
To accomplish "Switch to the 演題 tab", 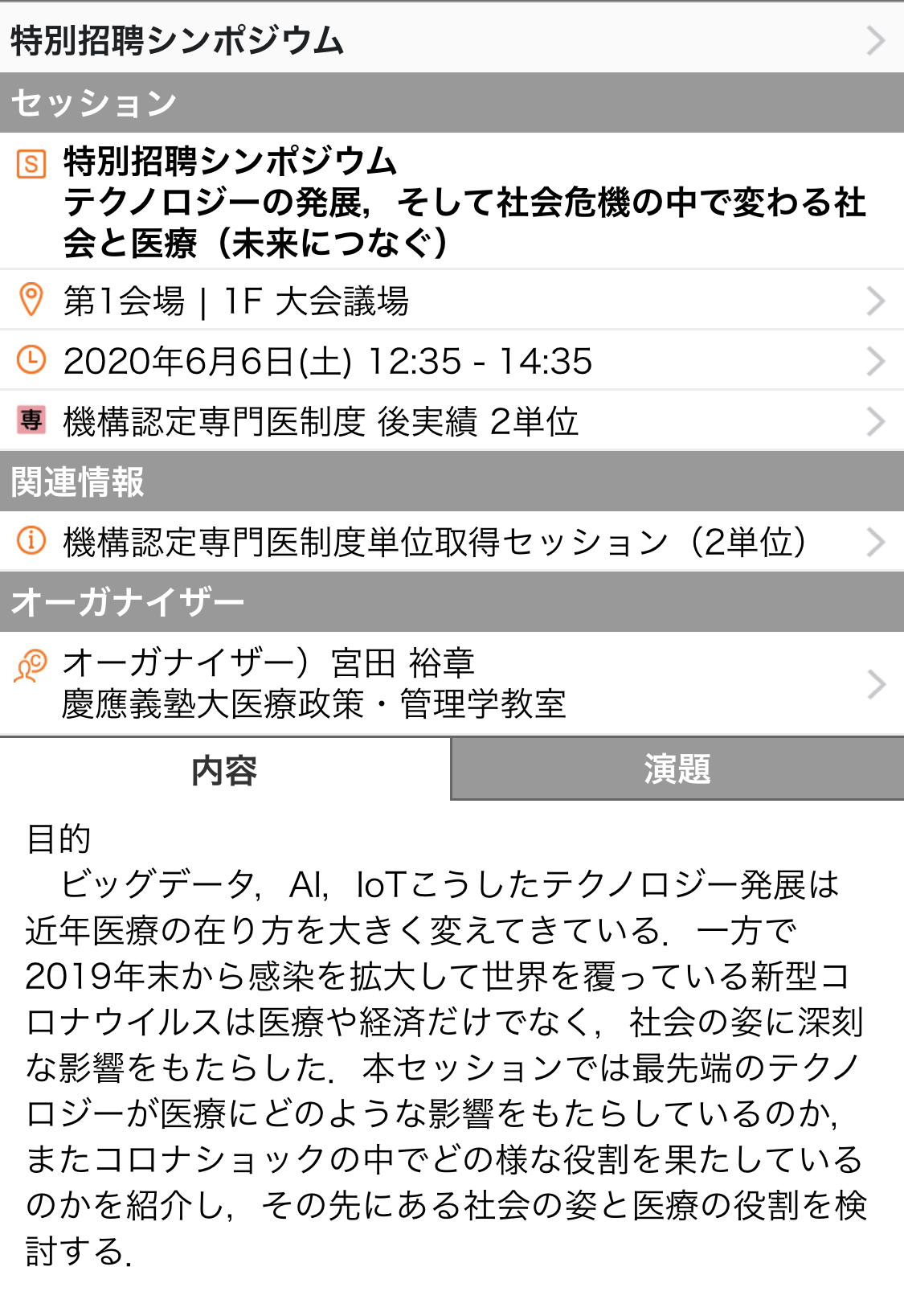I will pyautogui.click(x=677, y=769).
